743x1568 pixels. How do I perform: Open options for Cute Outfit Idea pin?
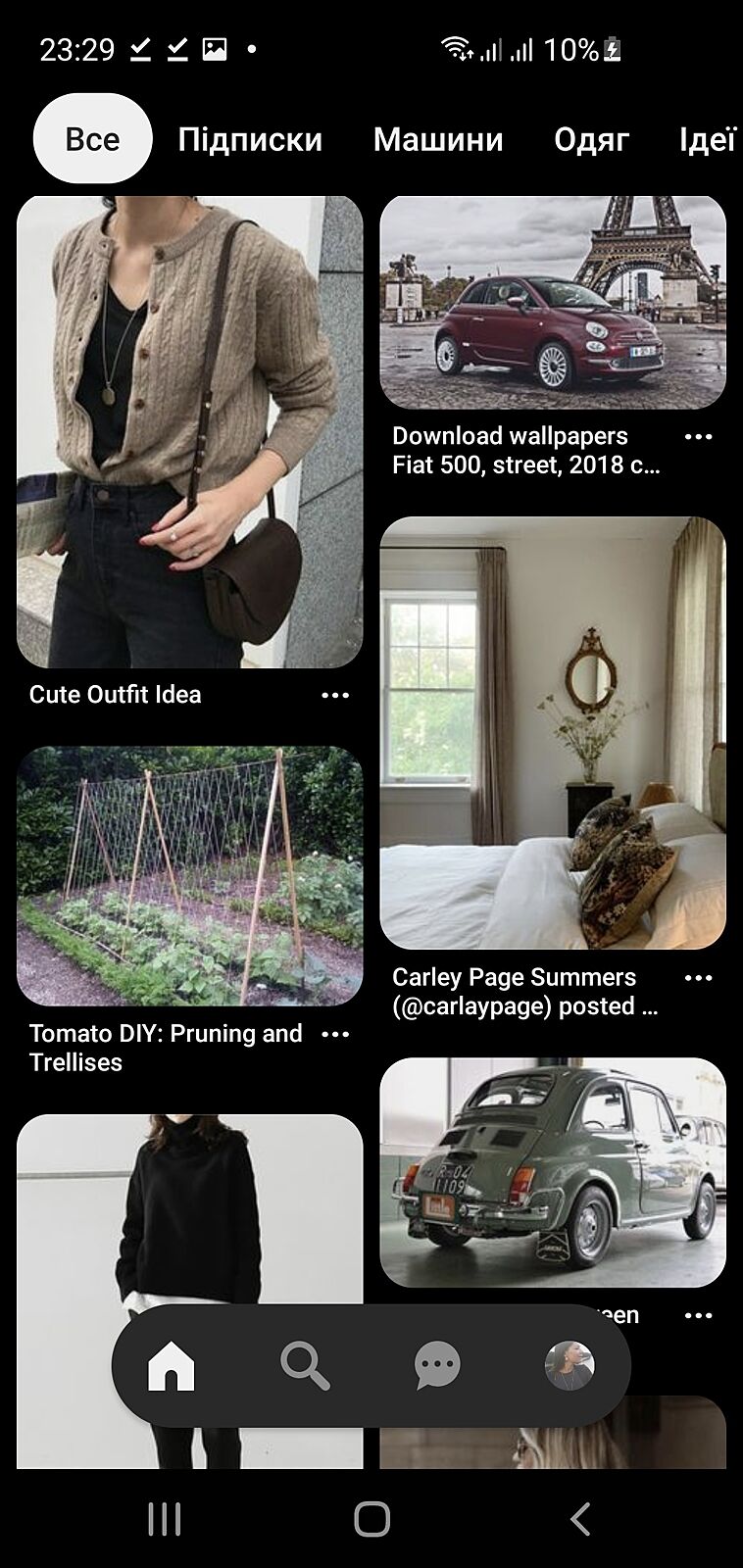(335, 695)
